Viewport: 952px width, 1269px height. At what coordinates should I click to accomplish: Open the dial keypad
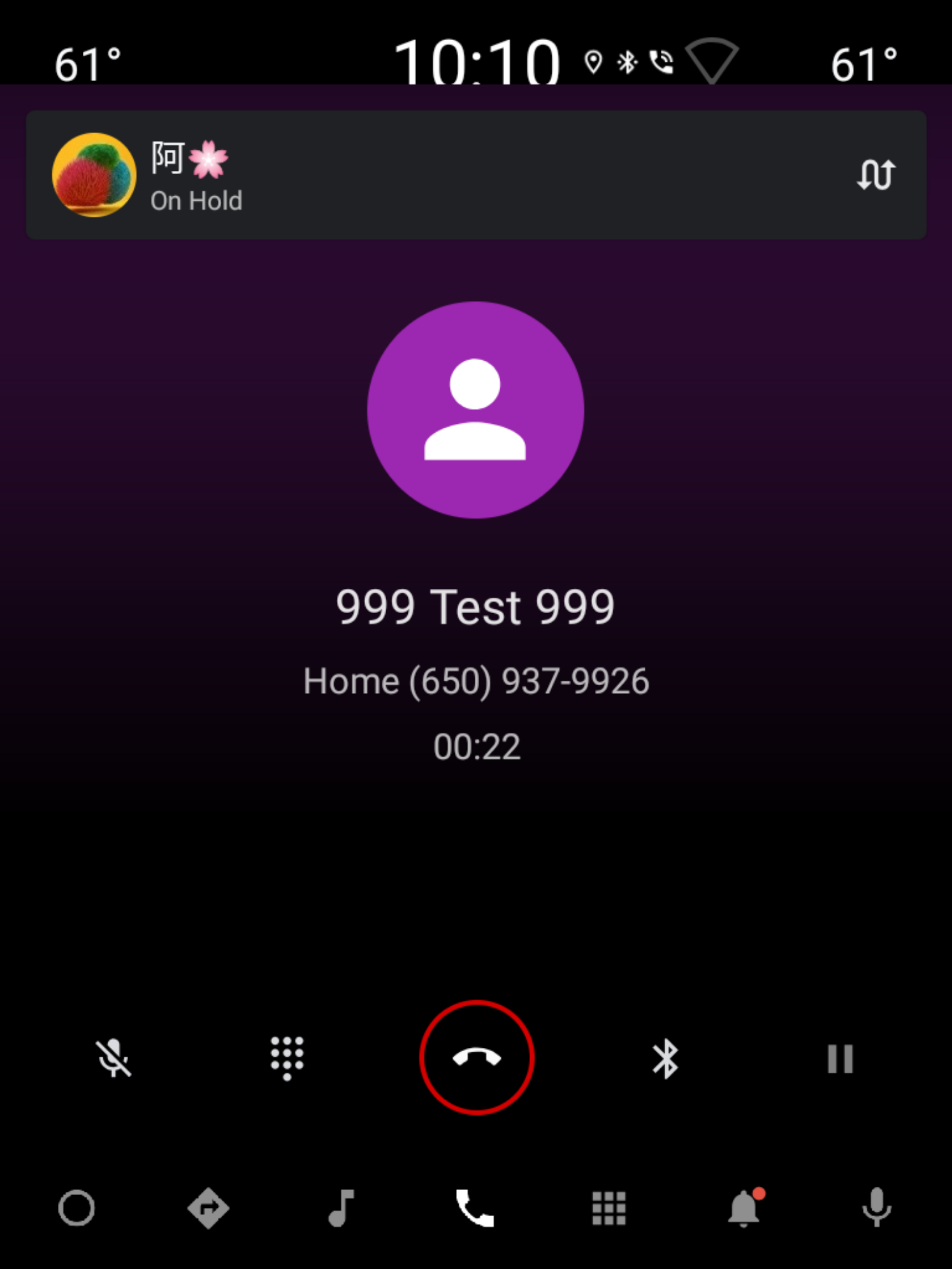point(287,1058)
